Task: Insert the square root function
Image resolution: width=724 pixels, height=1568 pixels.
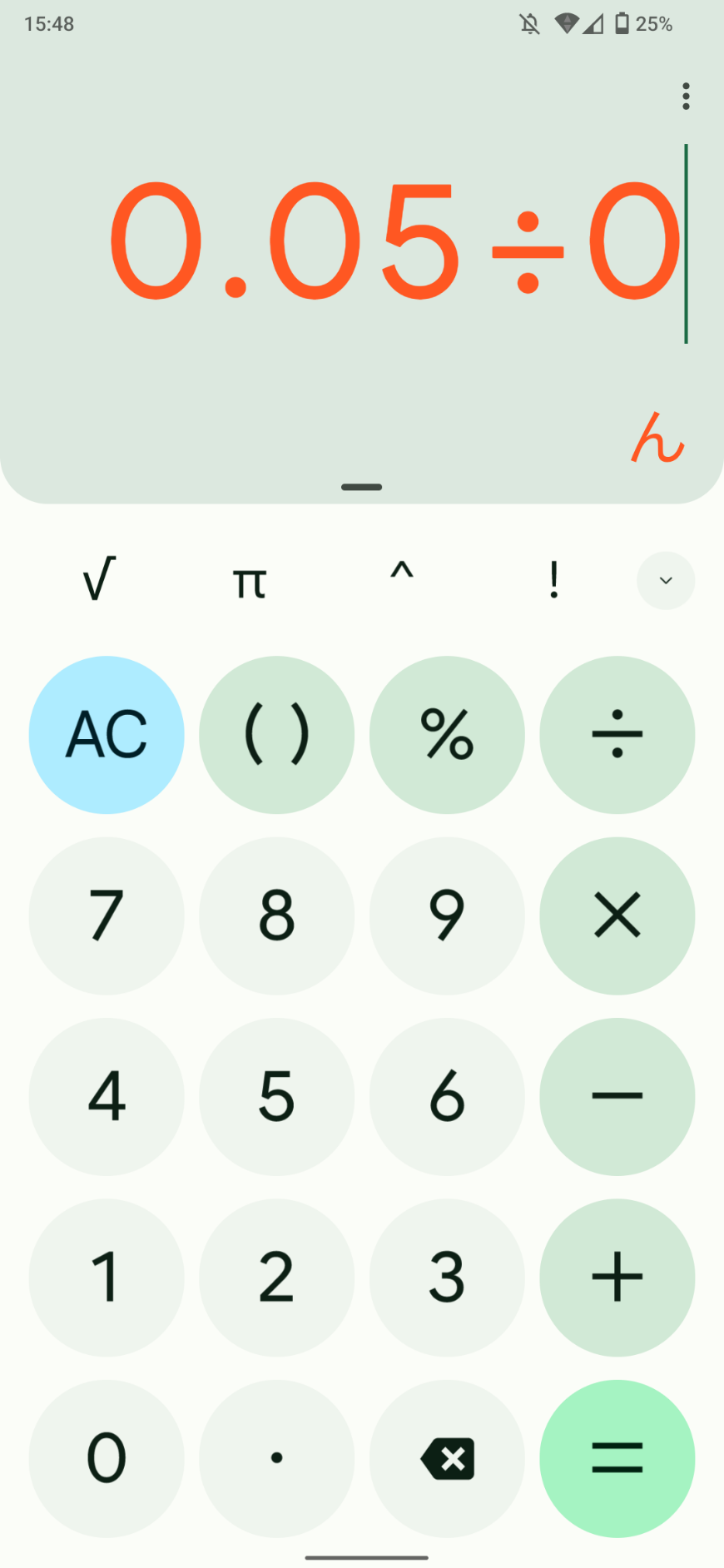Action: pyautogui.click(x=99, y=580)
